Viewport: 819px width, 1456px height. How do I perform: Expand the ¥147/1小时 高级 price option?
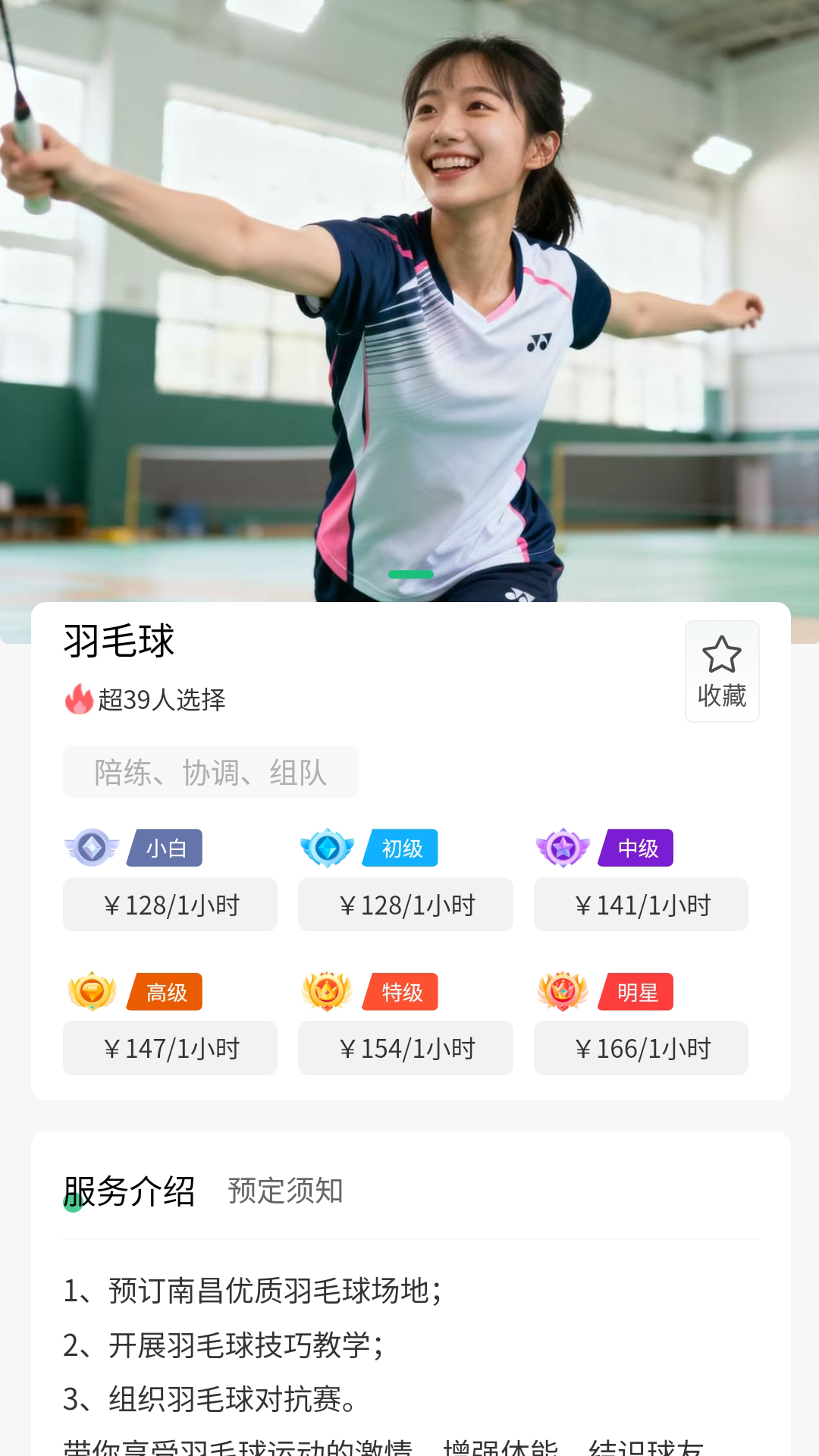(x=170, y=1048)
